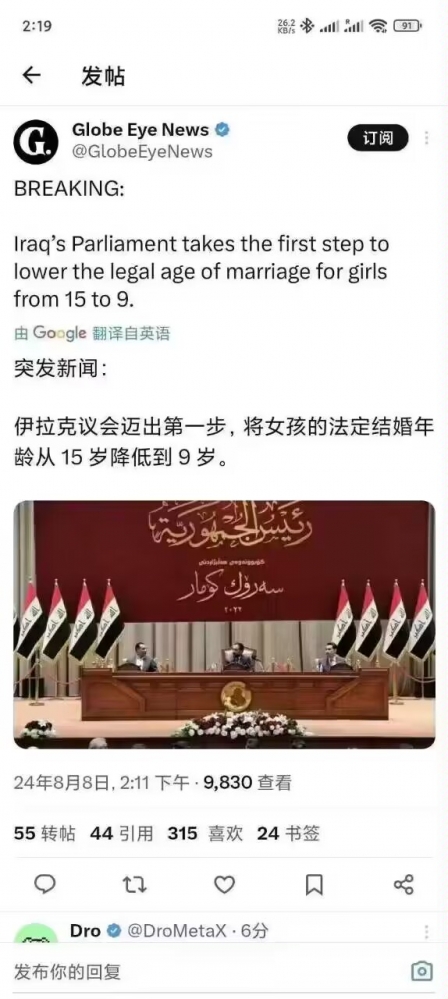Image resolution: width=448 pixels, height=999 pixels.
Task: Open the @GlobeEyeNews handle link
Action: pos(142,152)
